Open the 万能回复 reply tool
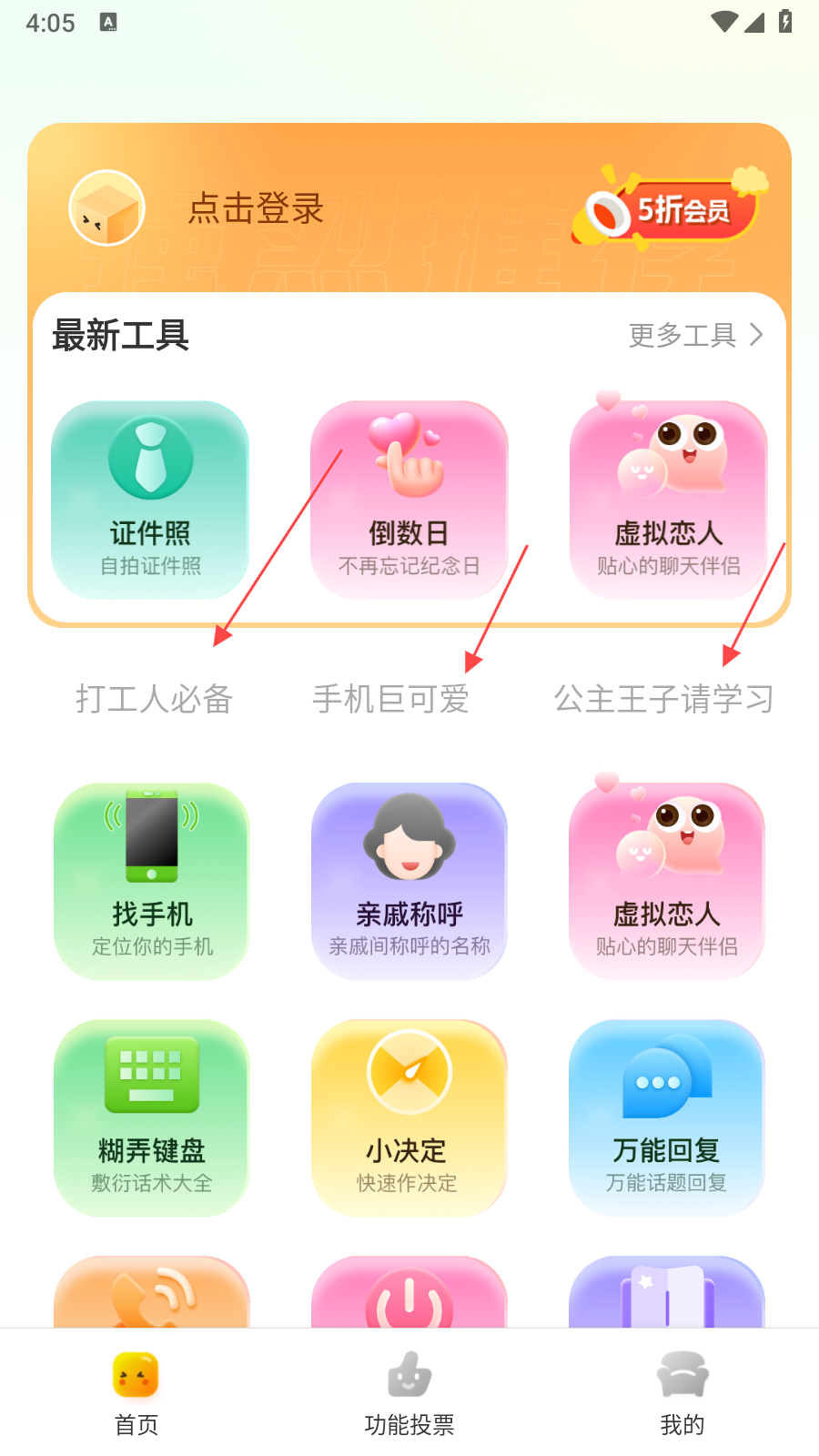819x1456 pixels. pyautogui.click(x=666, y=1117)
